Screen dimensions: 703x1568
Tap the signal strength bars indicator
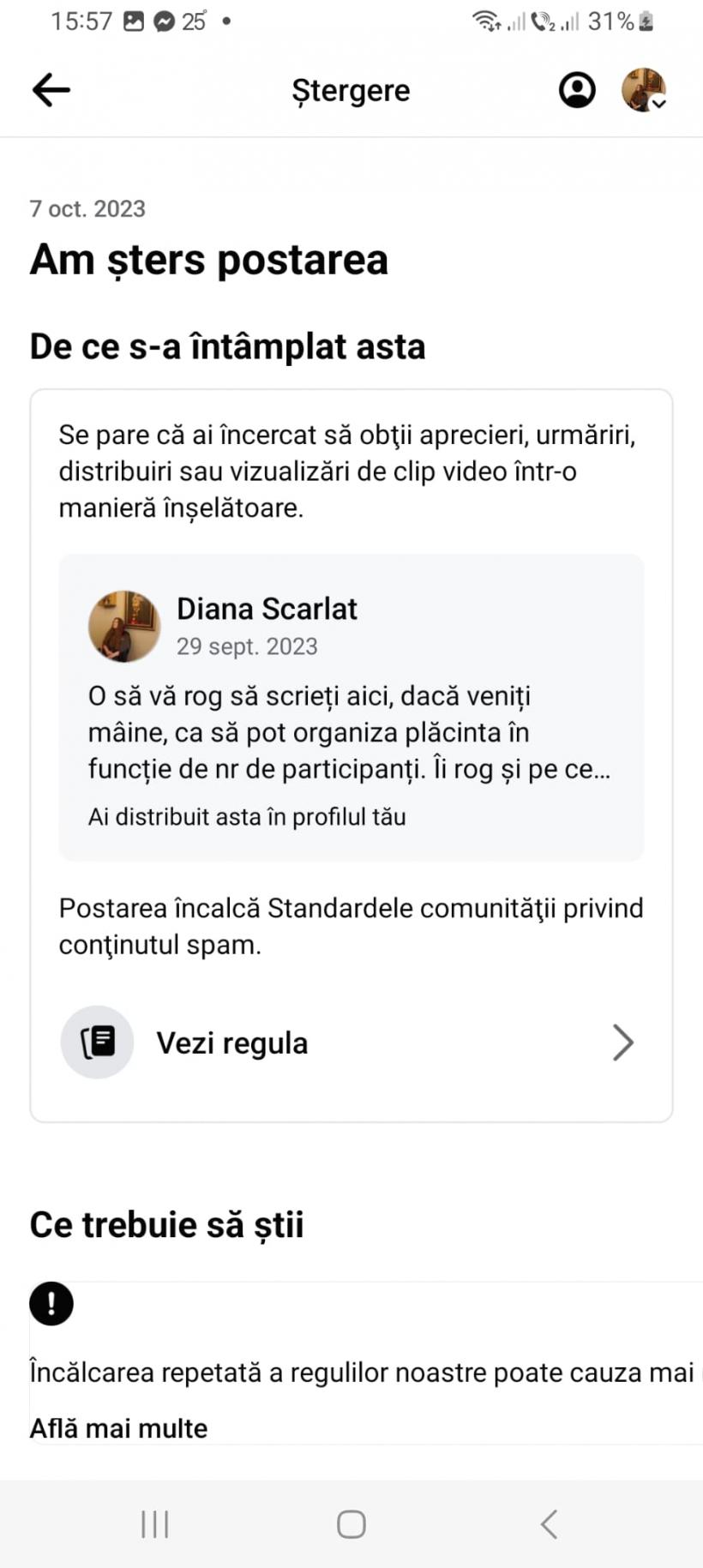[x=515, y=21]
